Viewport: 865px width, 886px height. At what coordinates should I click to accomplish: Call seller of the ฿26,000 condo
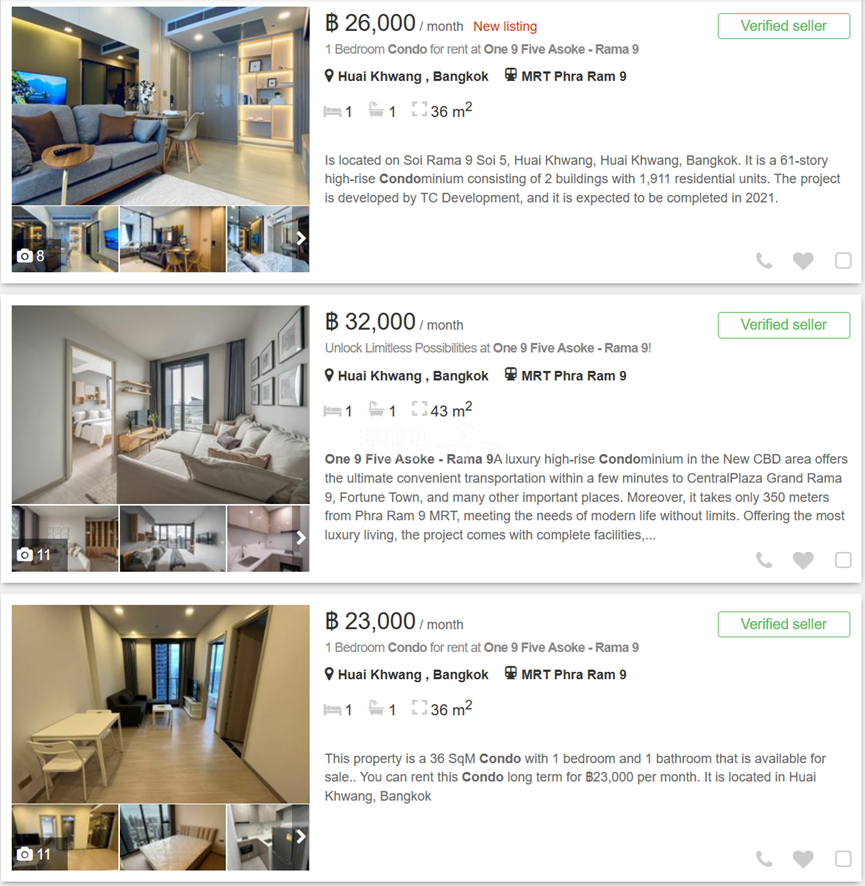(764, 261)
